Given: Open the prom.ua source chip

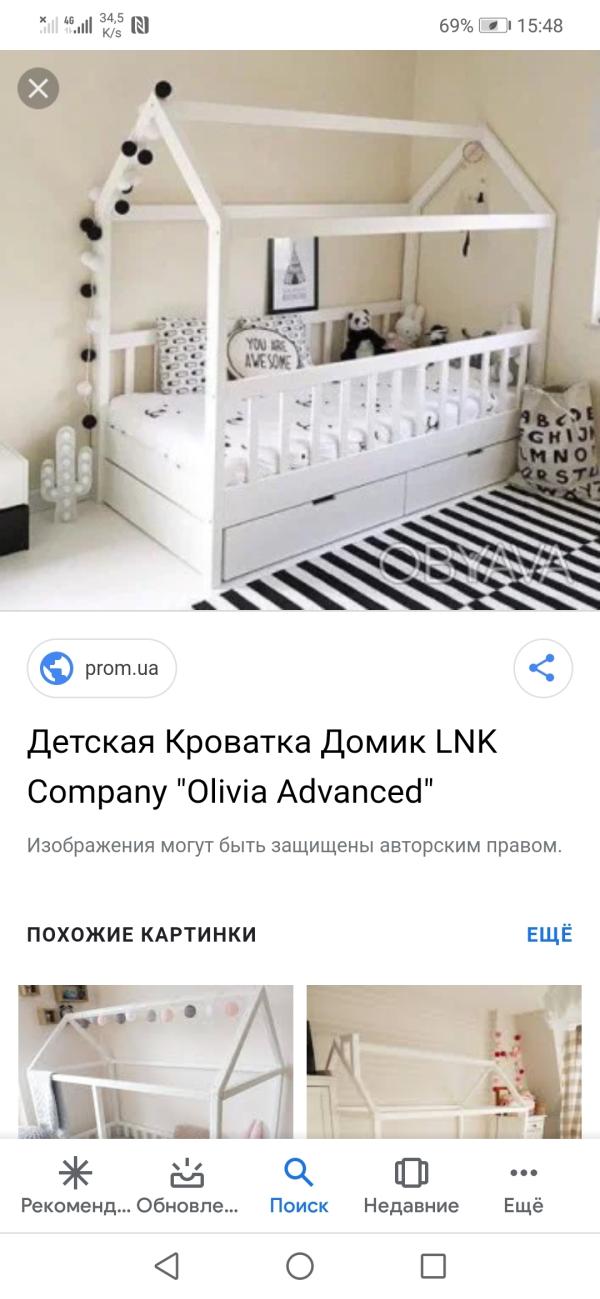Looking at the screenshot, I should point(101,668).
